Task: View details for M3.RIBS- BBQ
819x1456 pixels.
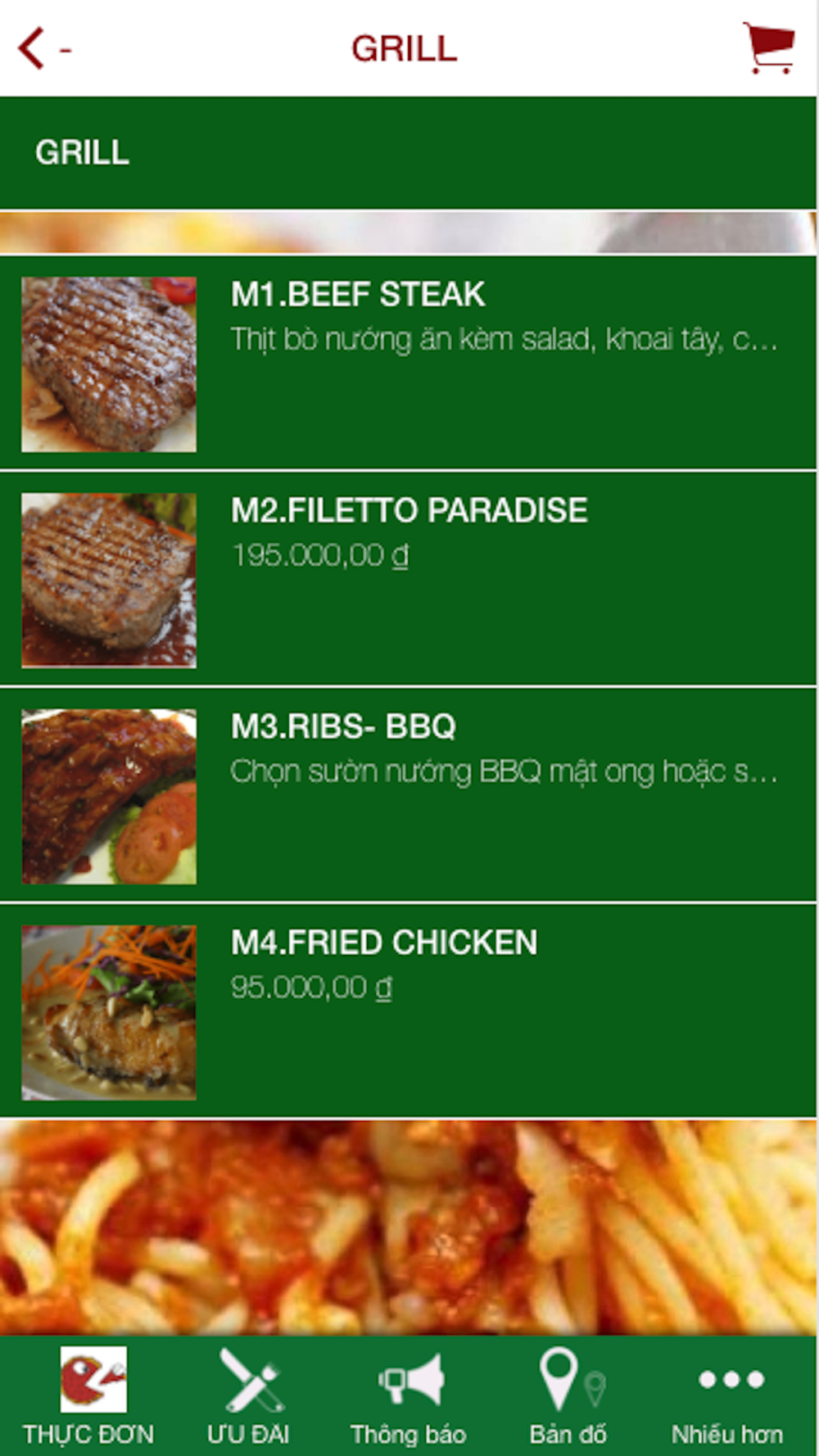Action: click(x=409, y=796)
